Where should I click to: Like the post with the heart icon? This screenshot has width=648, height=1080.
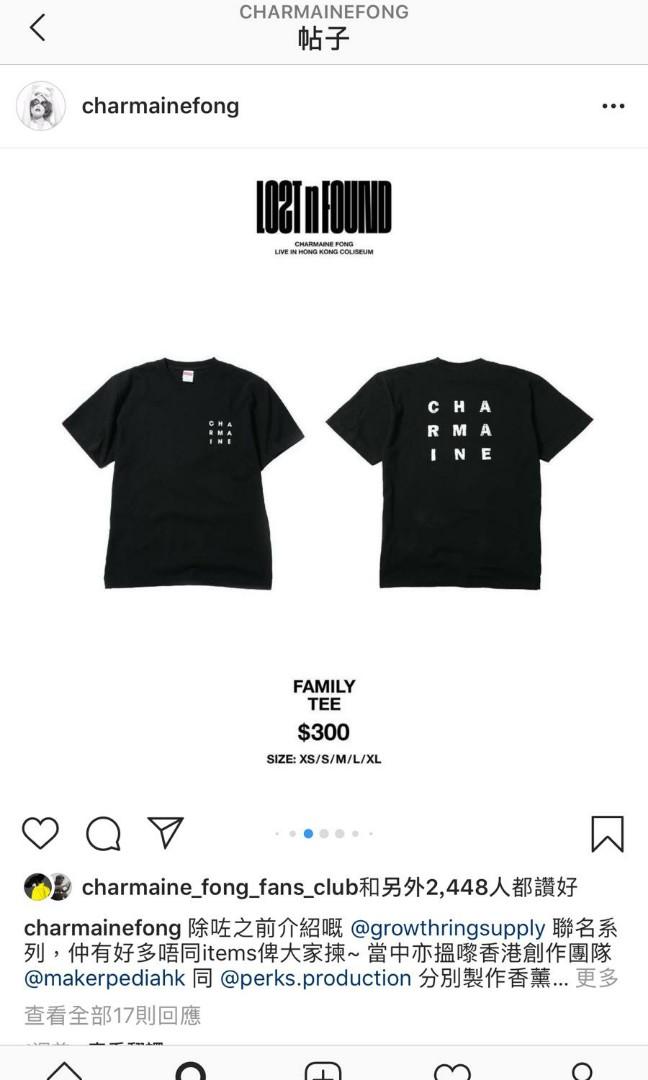pos(41,833)
